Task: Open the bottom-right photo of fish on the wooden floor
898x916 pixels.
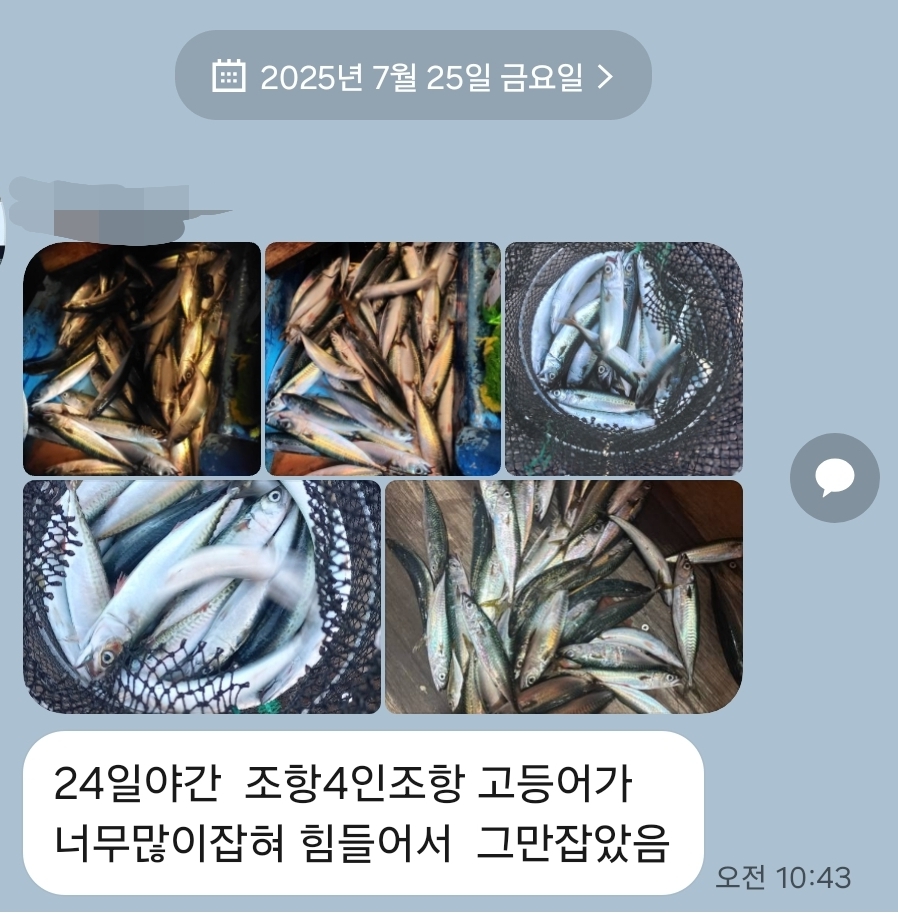Action: (x=563, y=596)
